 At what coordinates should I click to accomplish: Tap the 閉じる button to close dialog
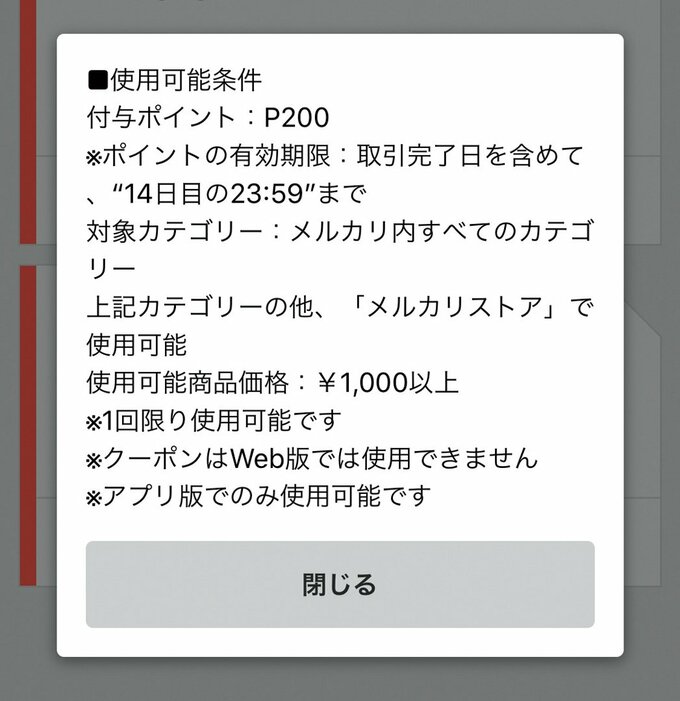pos(340,585)
